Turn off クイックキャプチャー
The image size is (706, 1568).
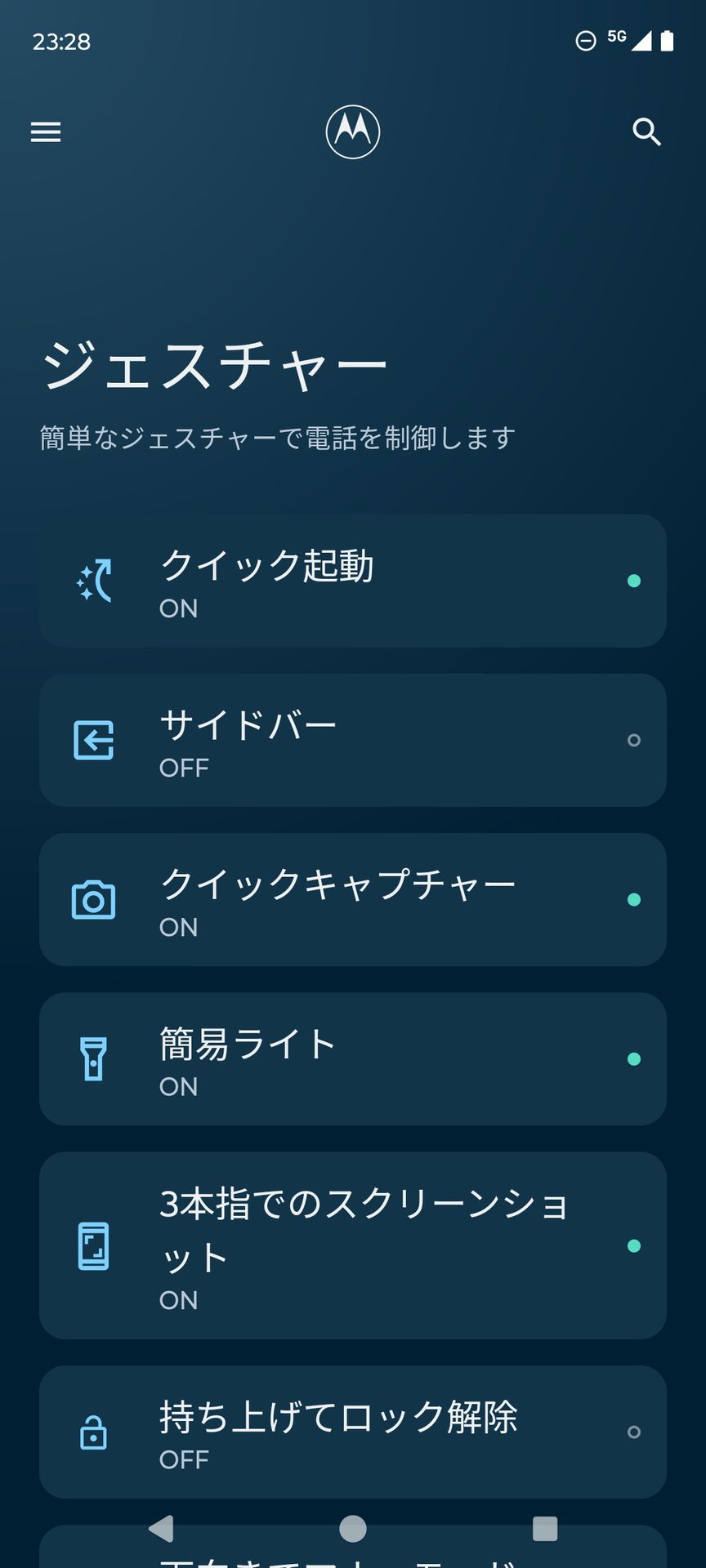[633, 899]
